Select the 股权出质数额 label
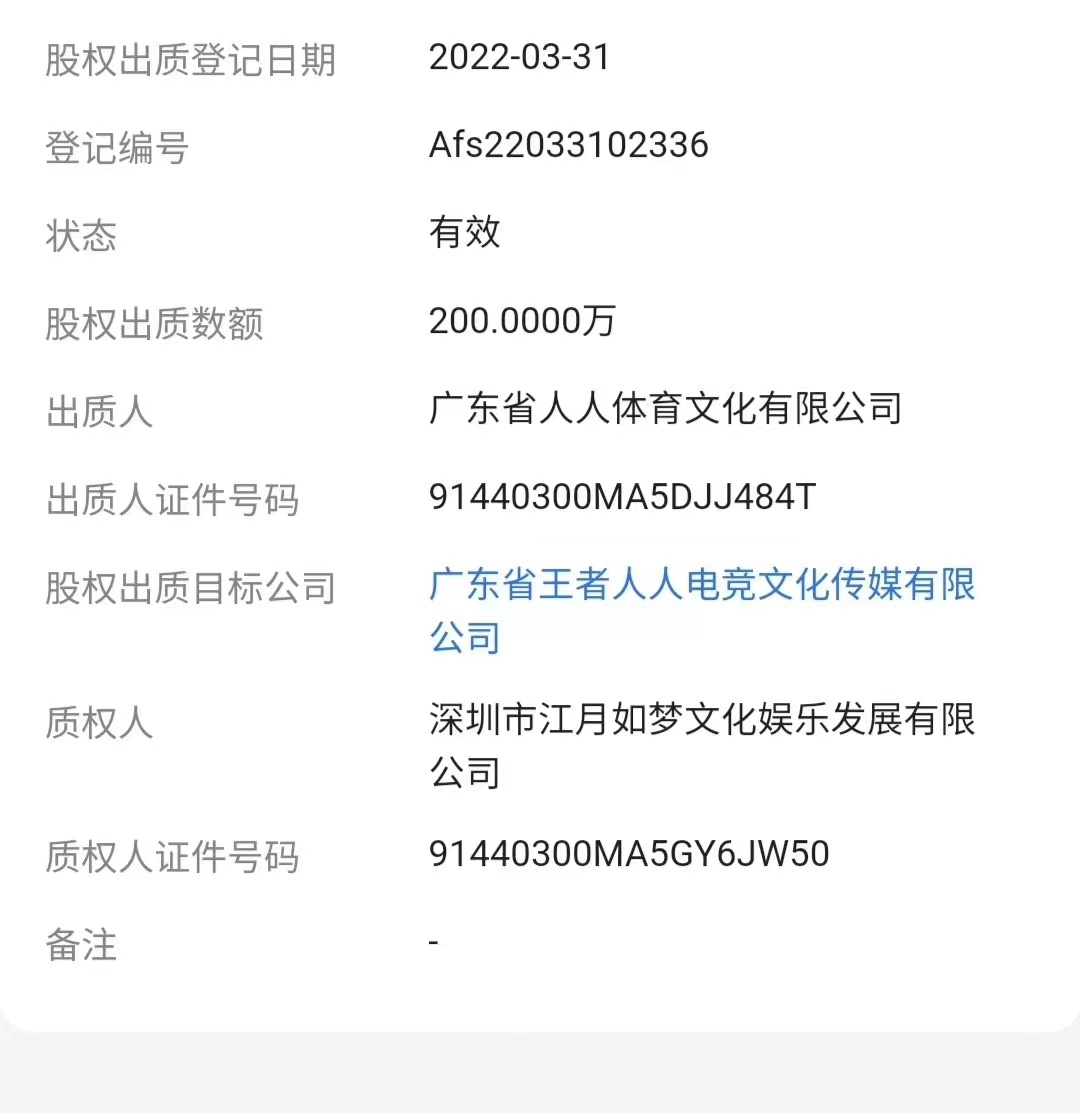The width and height of the screenshot is (1080, 1113). pos(155,321)
